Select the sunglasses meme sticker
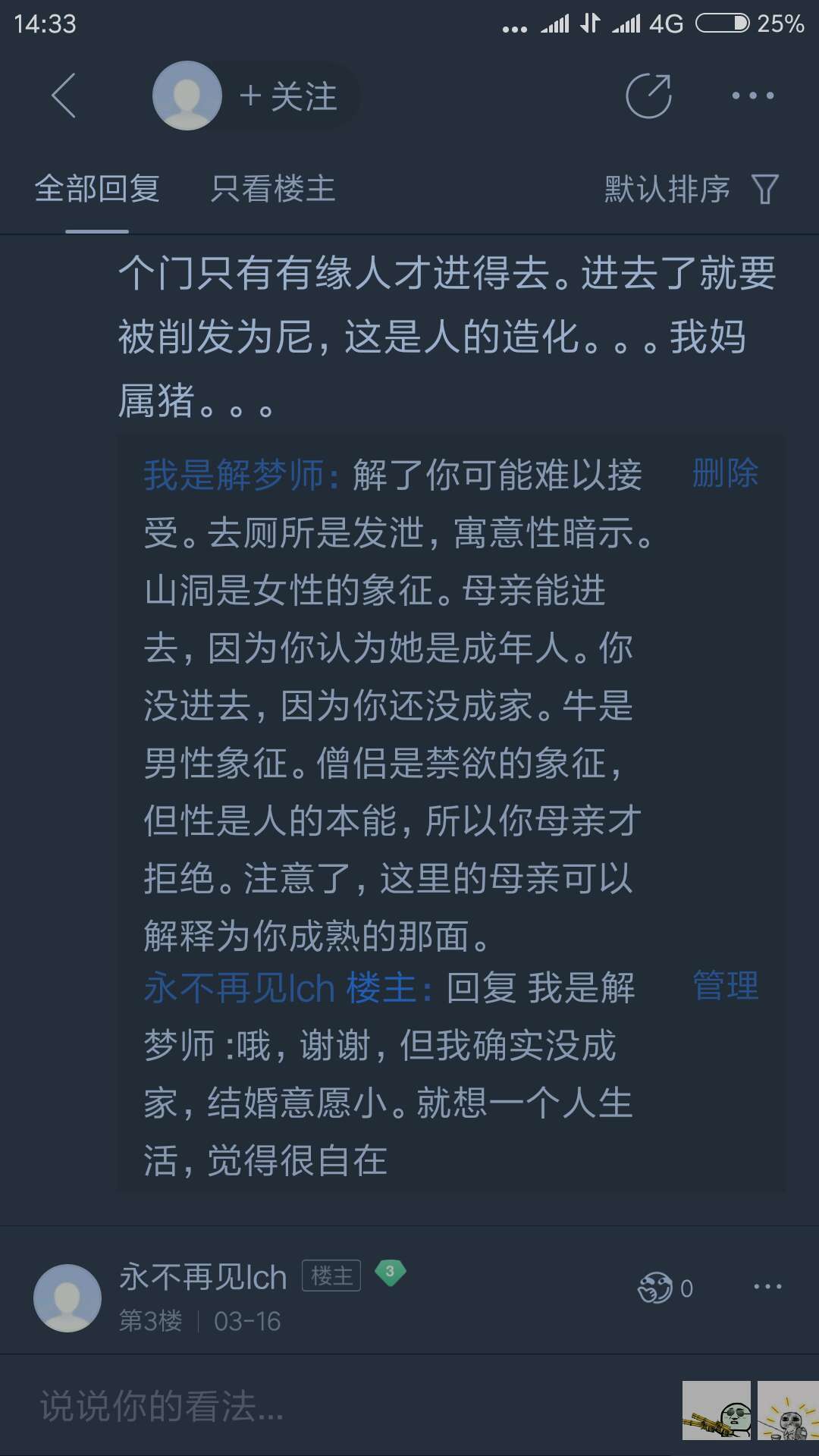 (716, 1410)
